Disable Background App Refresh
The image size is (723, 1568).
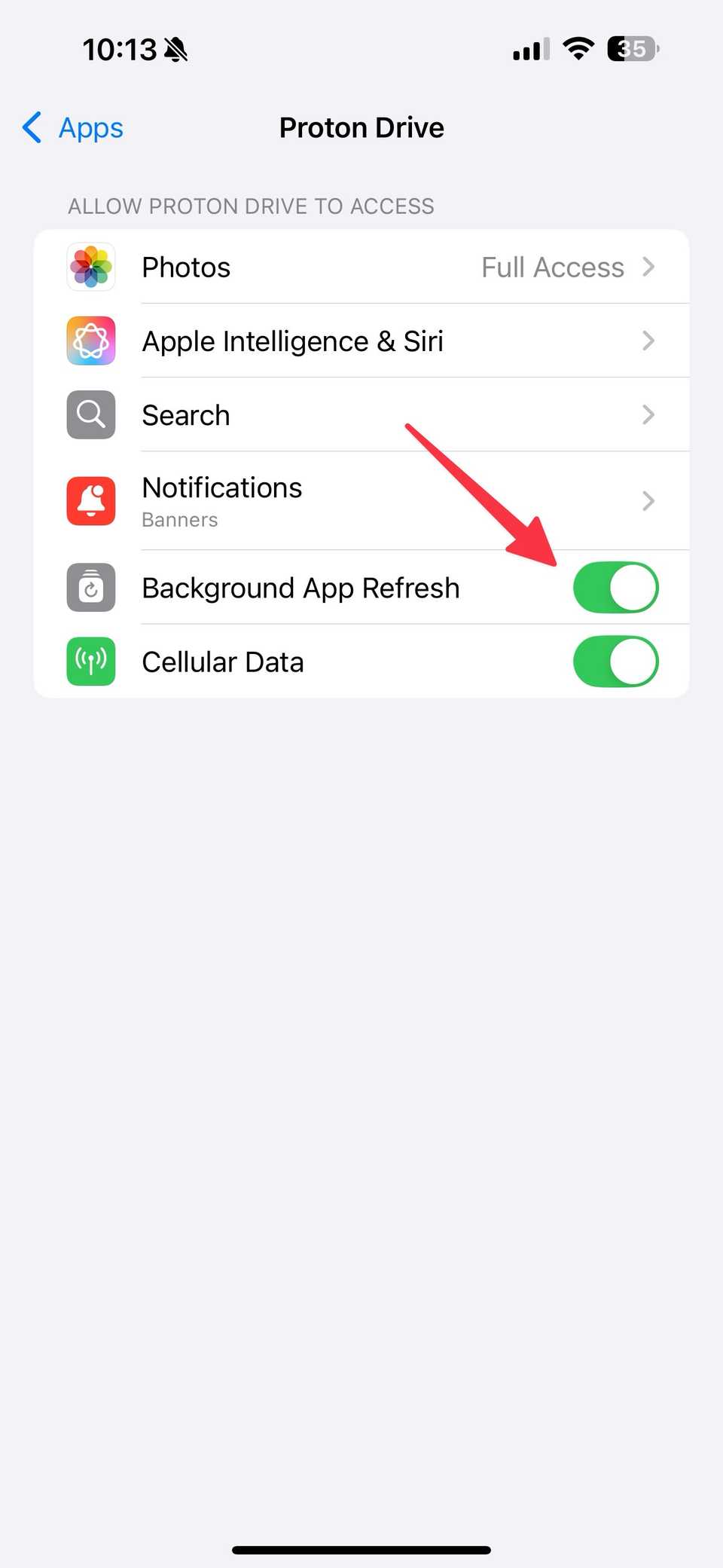click(615, 588)
